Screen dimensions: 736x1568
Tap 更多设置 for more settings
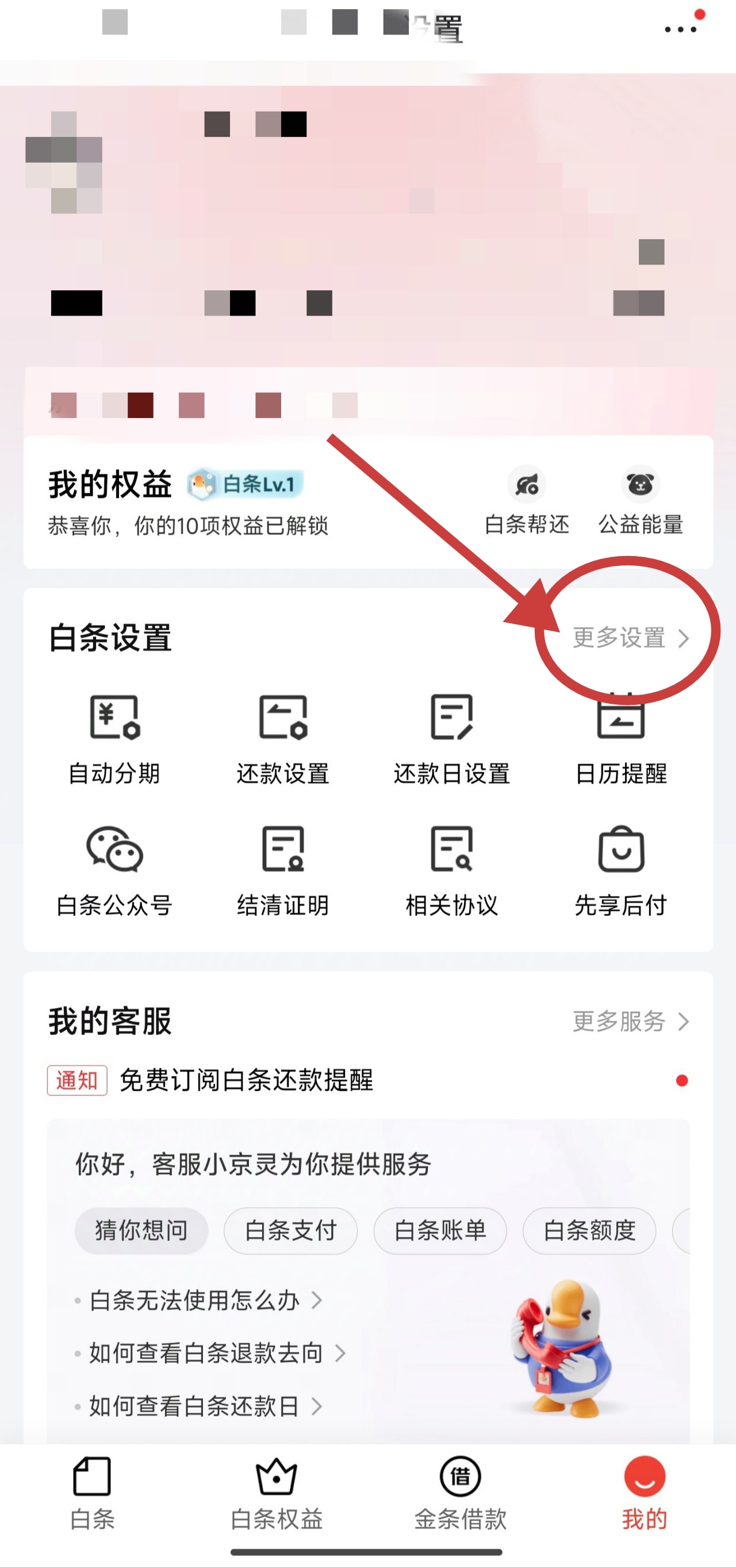click(630, 637)
